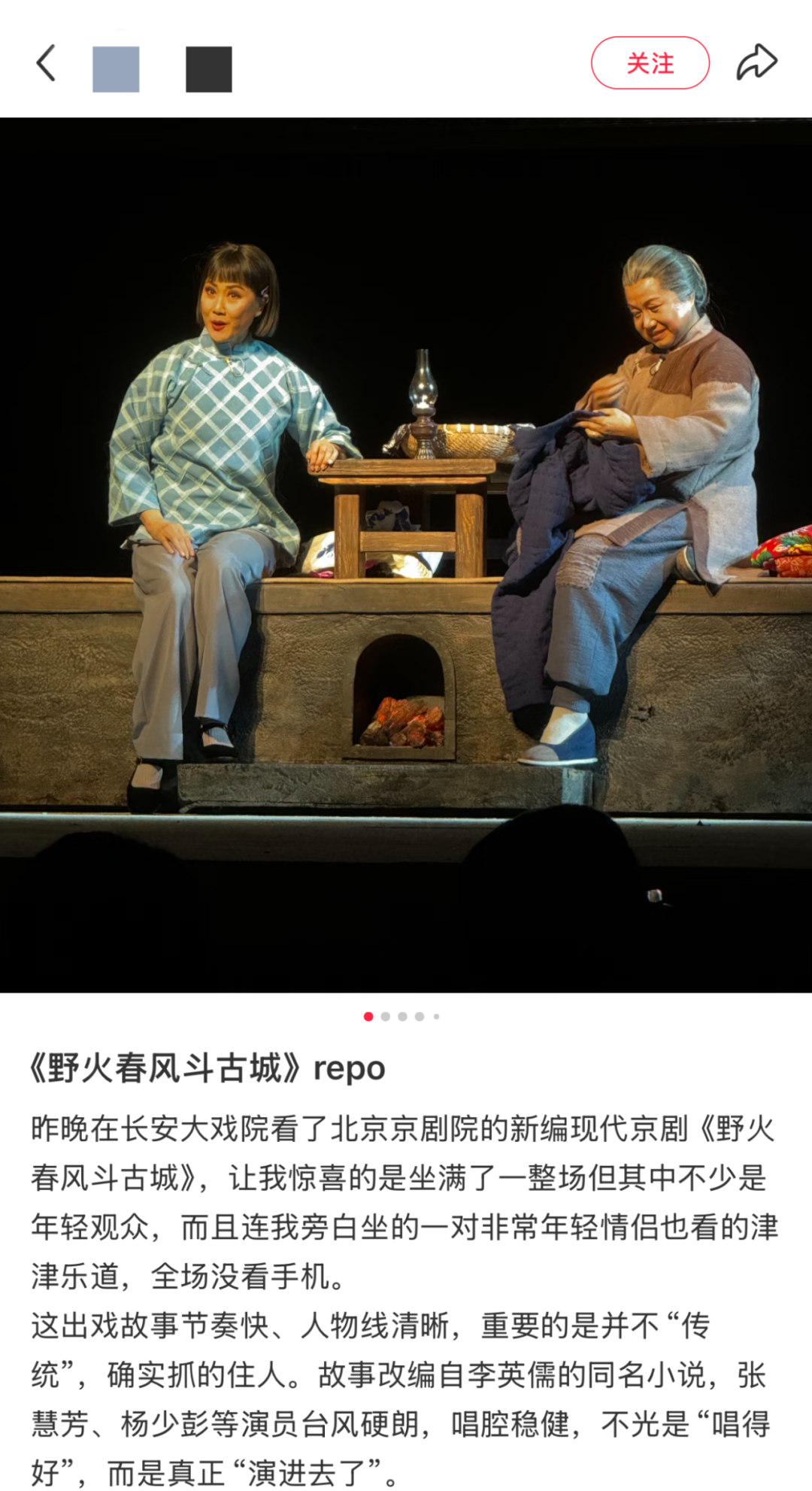Open the author's profile avatar

(x=116, y=69)
